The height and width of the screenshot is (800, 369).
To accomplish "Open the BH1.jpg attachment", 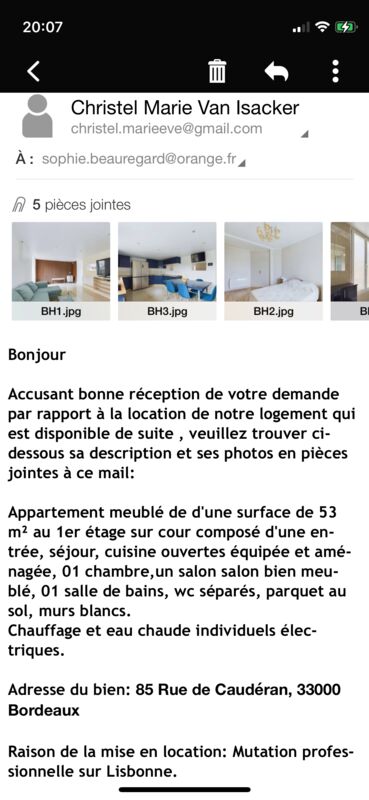I will 61,271.
